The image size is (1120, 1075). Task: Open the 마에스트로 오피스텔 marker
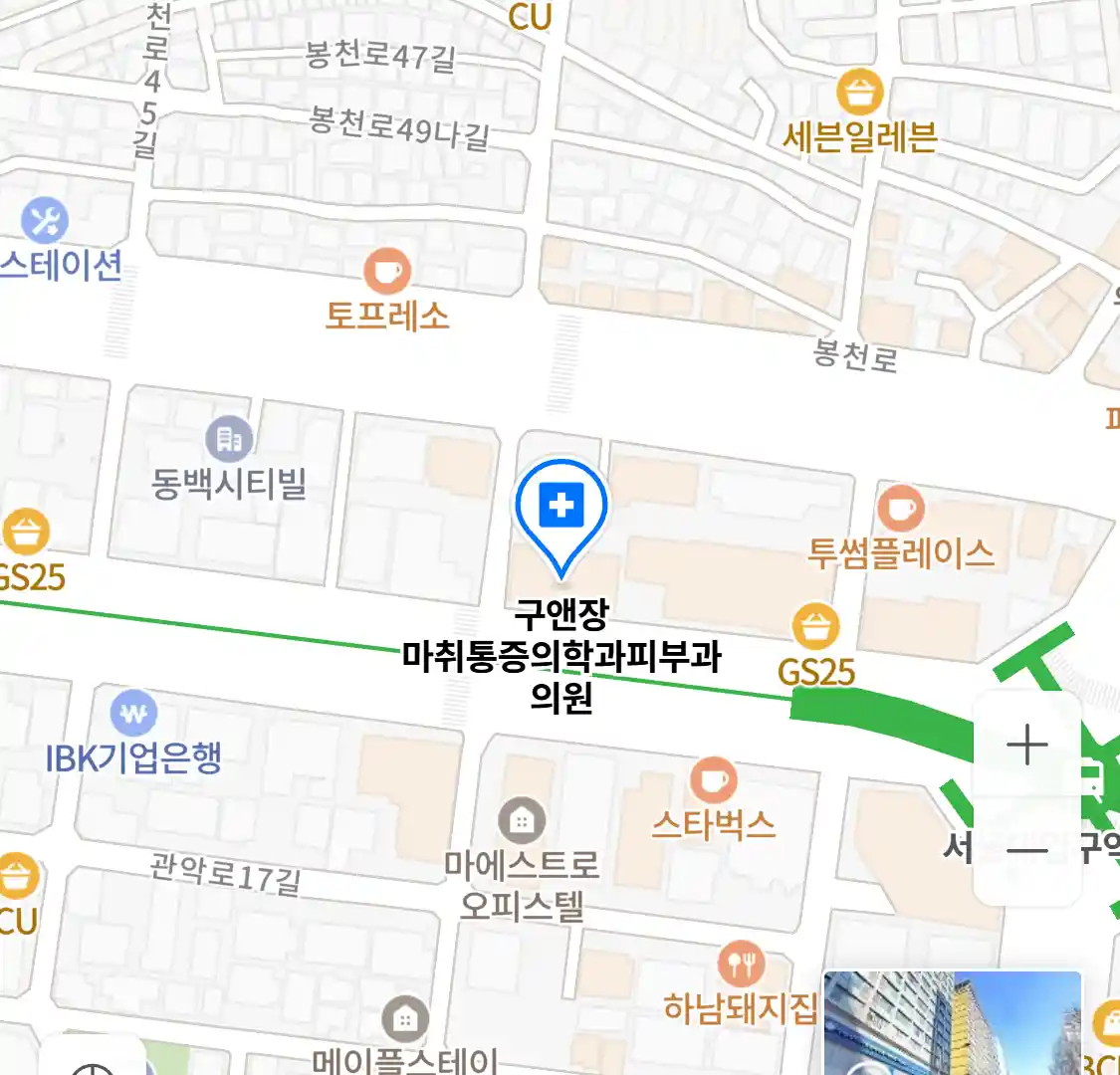click(x=521, y=821)
